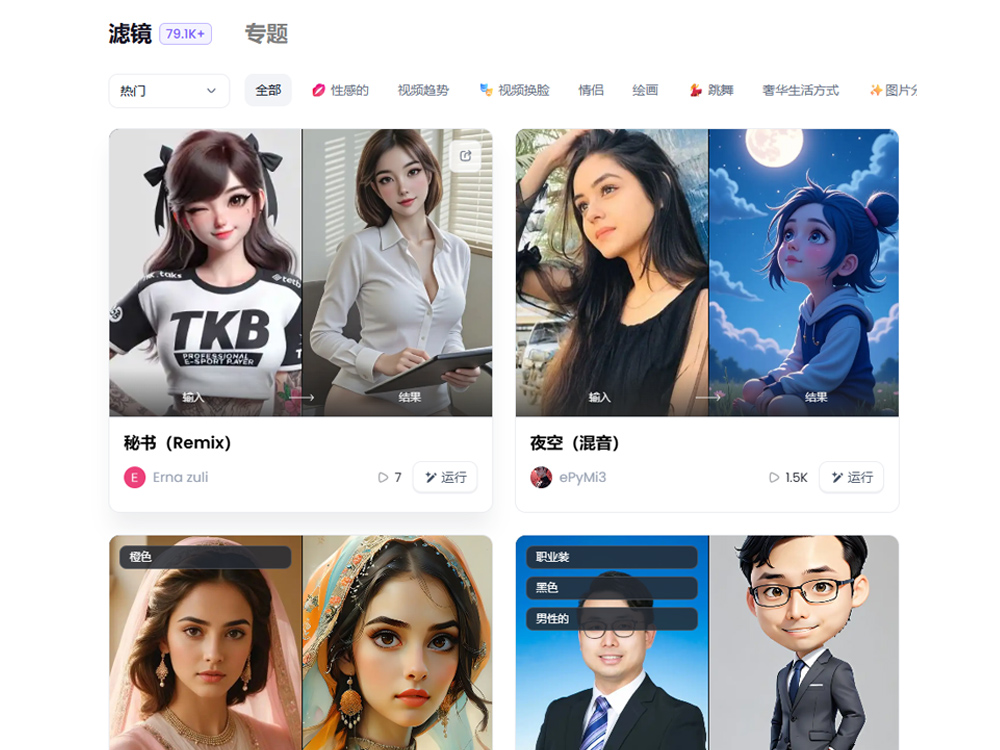The width and height of the screenshot is (1000, 750).
Task: Select the 滤镜 tab
Action: click(x=130, y=34)
